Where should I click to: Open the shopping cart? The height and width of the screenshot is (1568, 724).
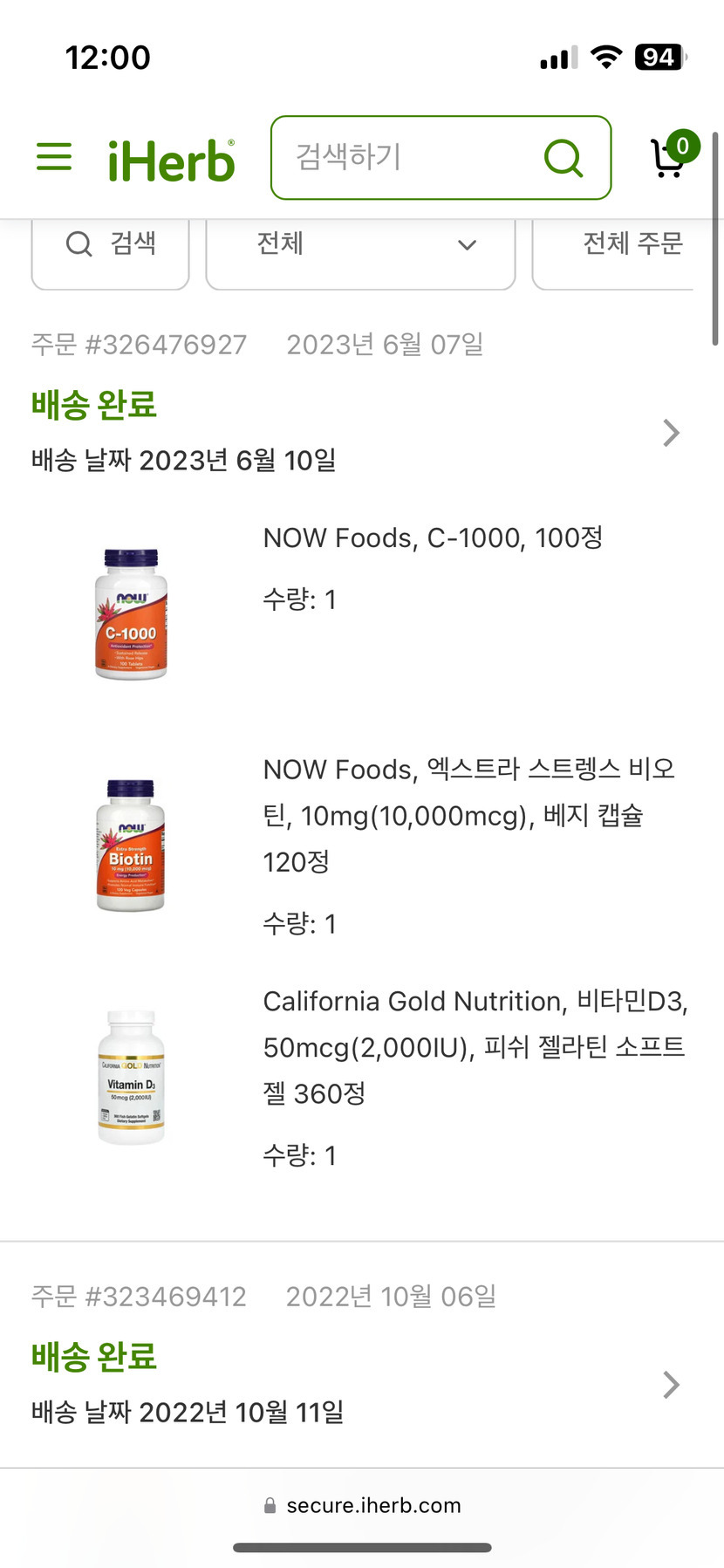(x=670, y=157)
